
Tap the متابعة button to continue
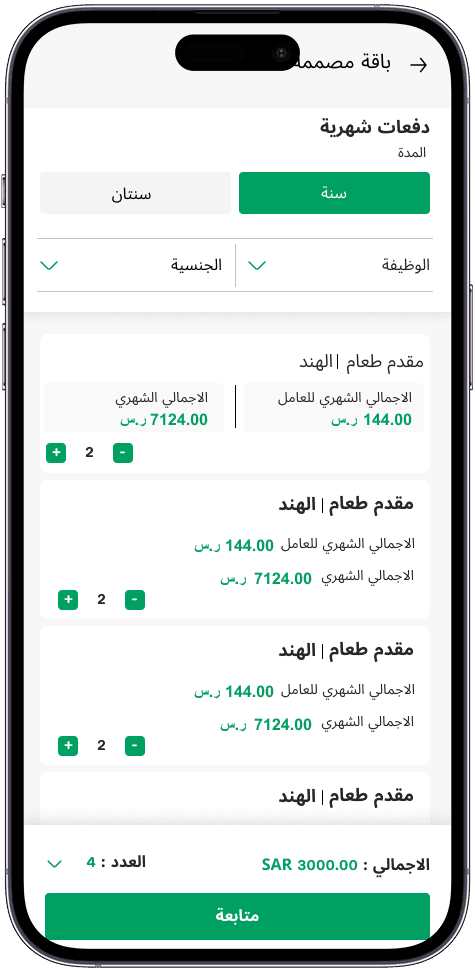tap(238, 916)
